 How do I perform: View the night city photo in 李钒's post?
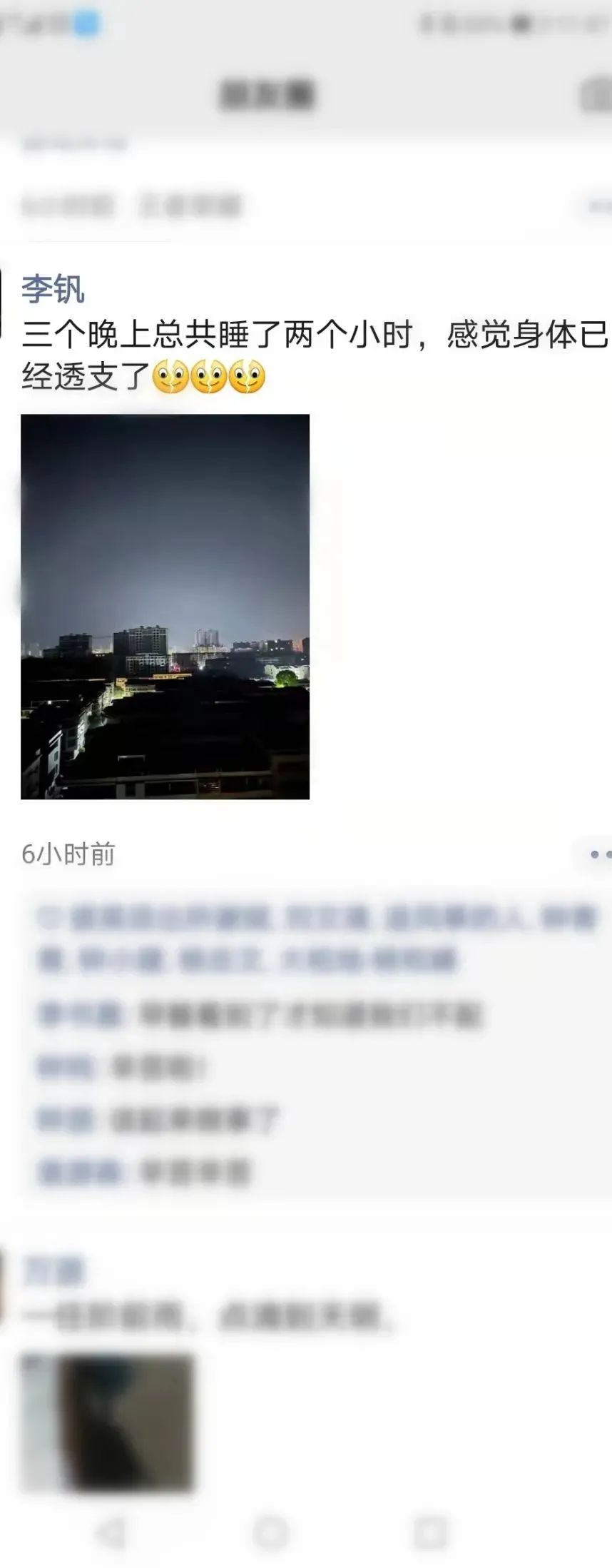[165, 606]
